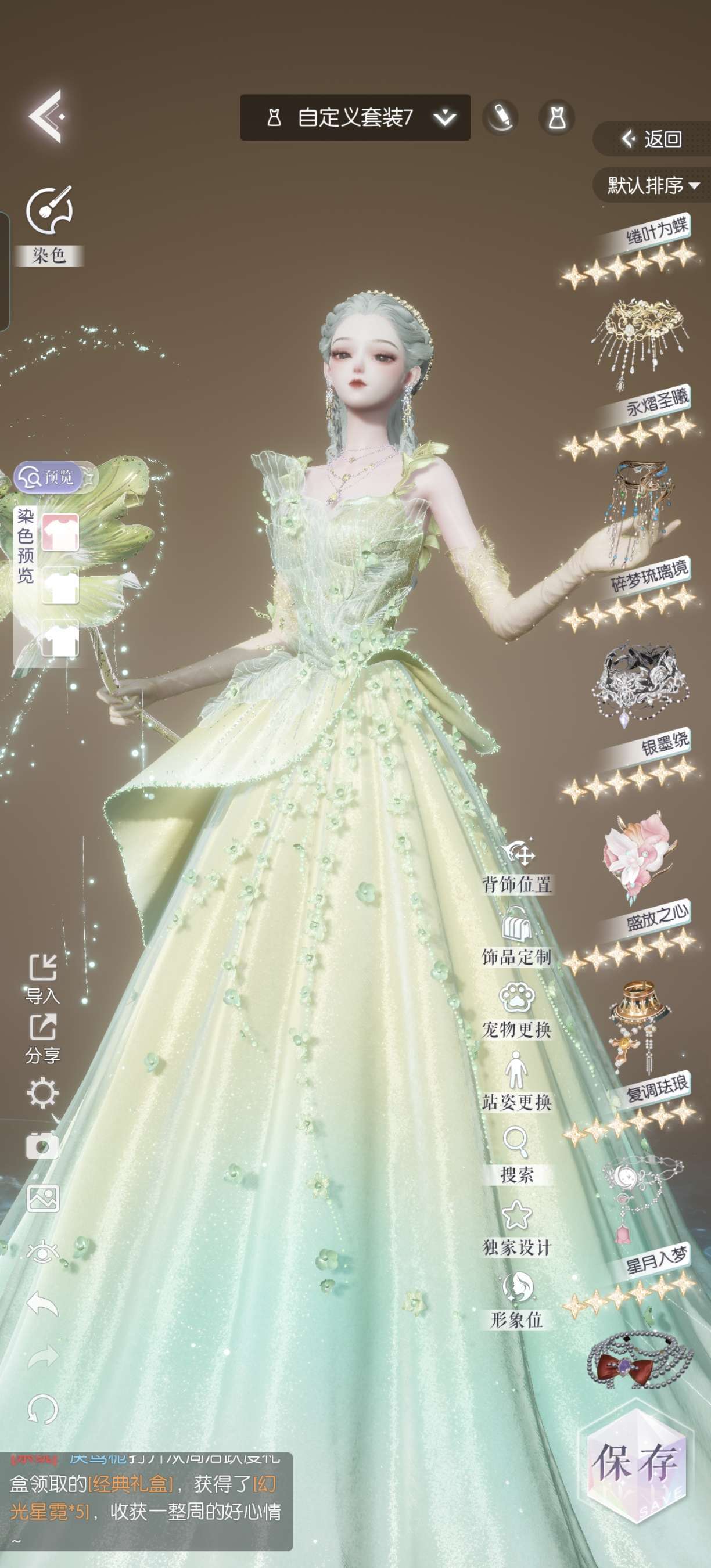Image resolution: width=711 pixels, height=1568 pixels.
Task: Open the camera icon on the left
Action: pyautogui.click(x=42, y=1145)
